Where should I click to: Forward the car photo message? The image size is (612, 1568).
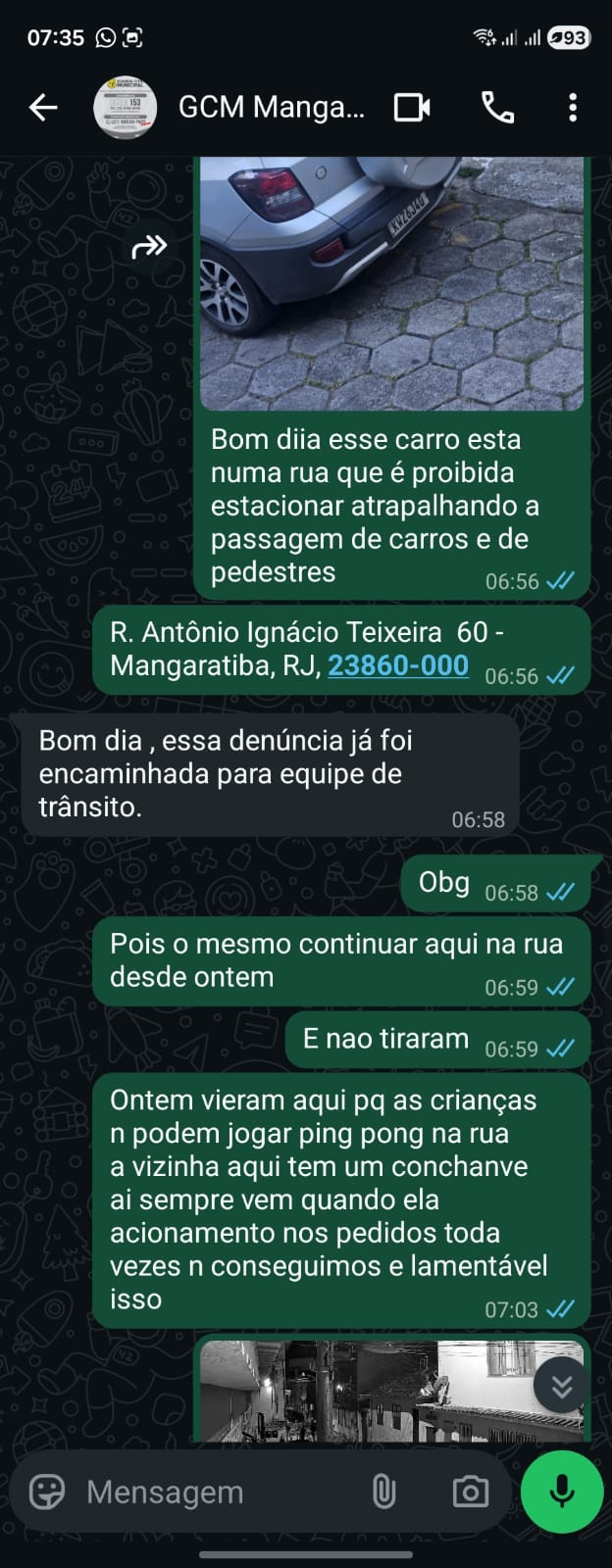click(x=149, y=246)
